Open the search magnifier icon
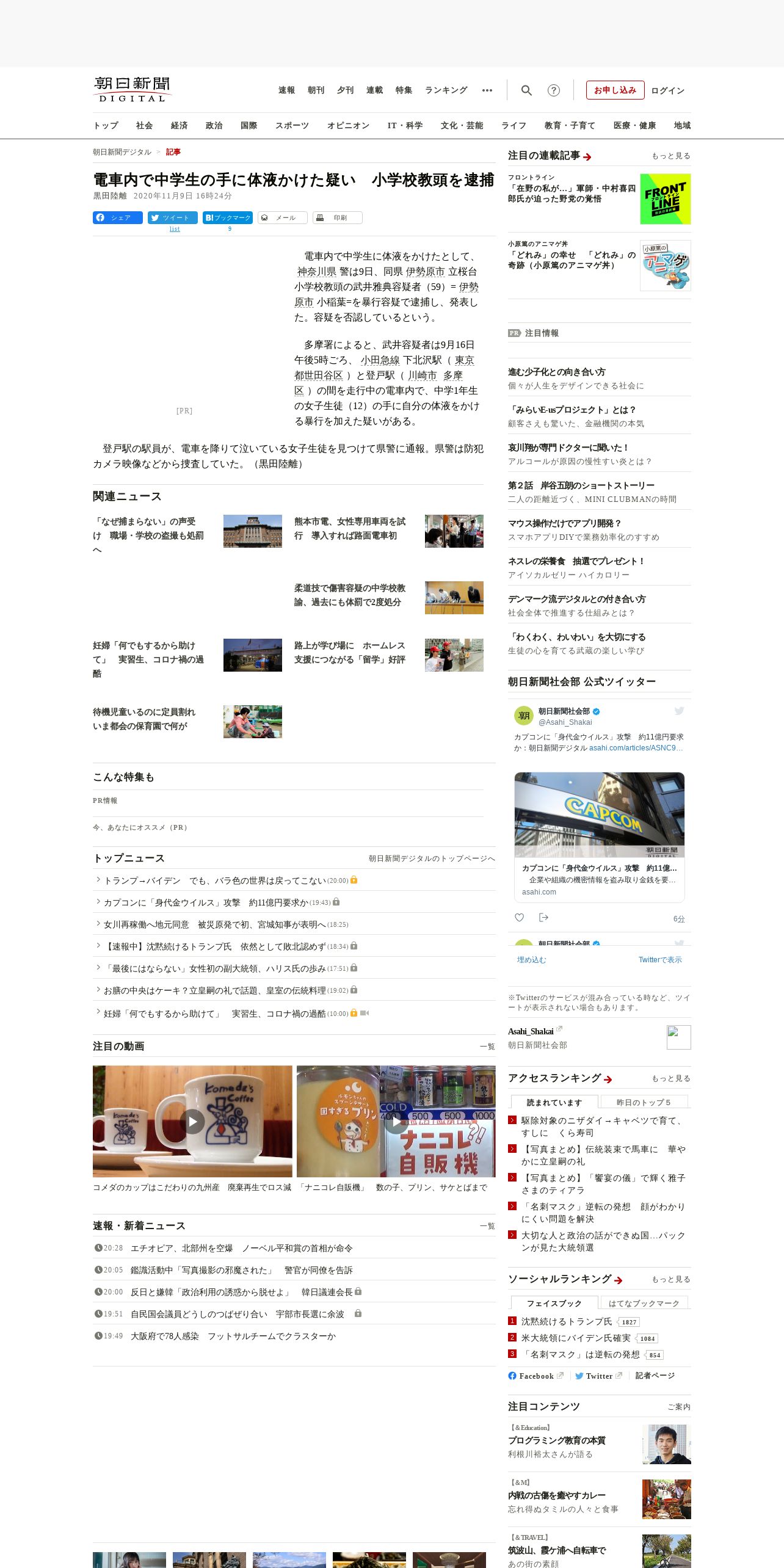Viewport: 784px width, 1568px height. (526, 90)
